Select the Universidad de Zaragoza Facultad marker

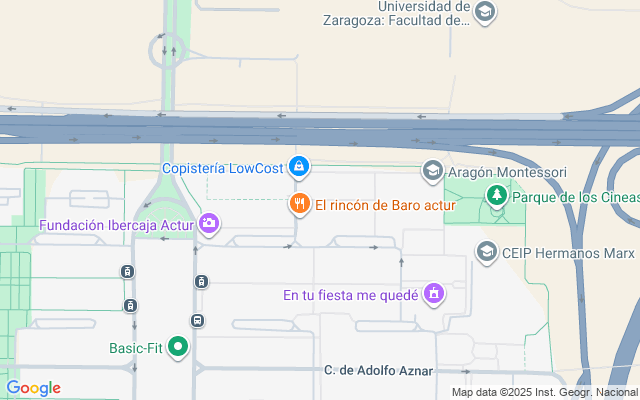tap(485, 13)
